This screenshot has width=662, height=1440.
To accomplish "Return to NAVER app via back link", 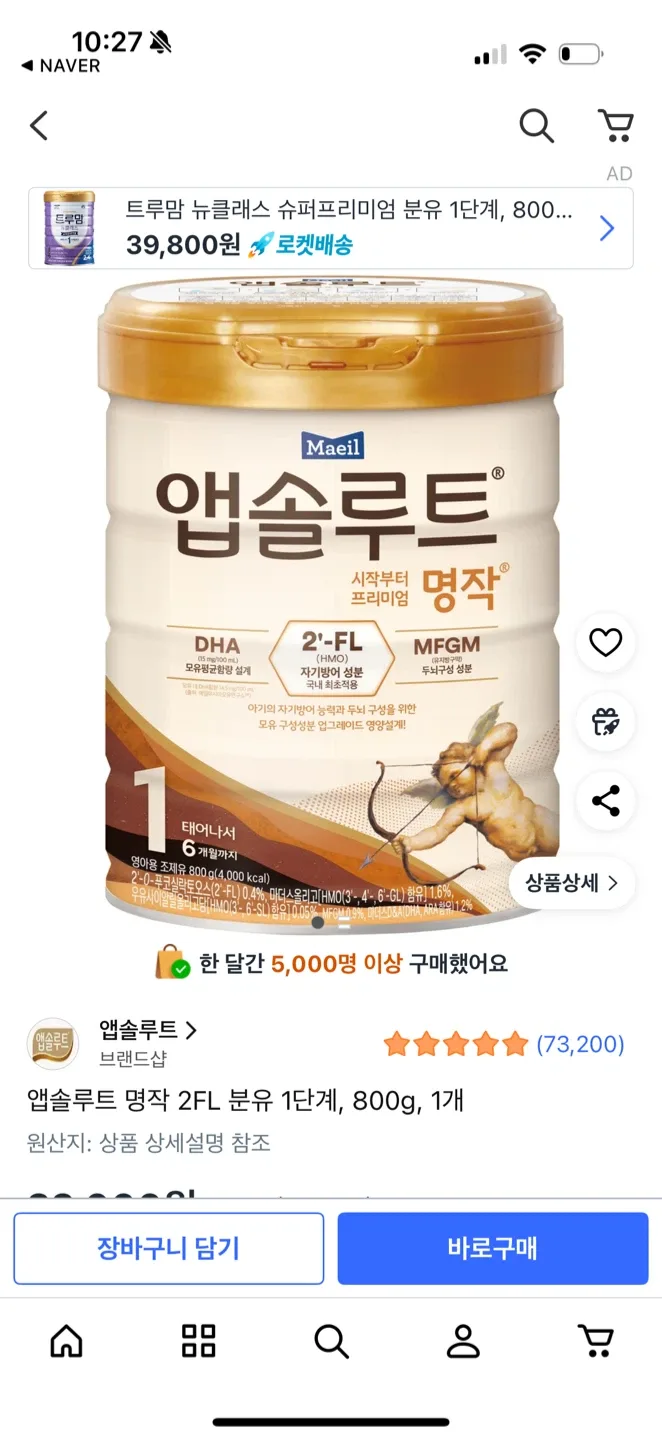I will [x=60, y=66].
